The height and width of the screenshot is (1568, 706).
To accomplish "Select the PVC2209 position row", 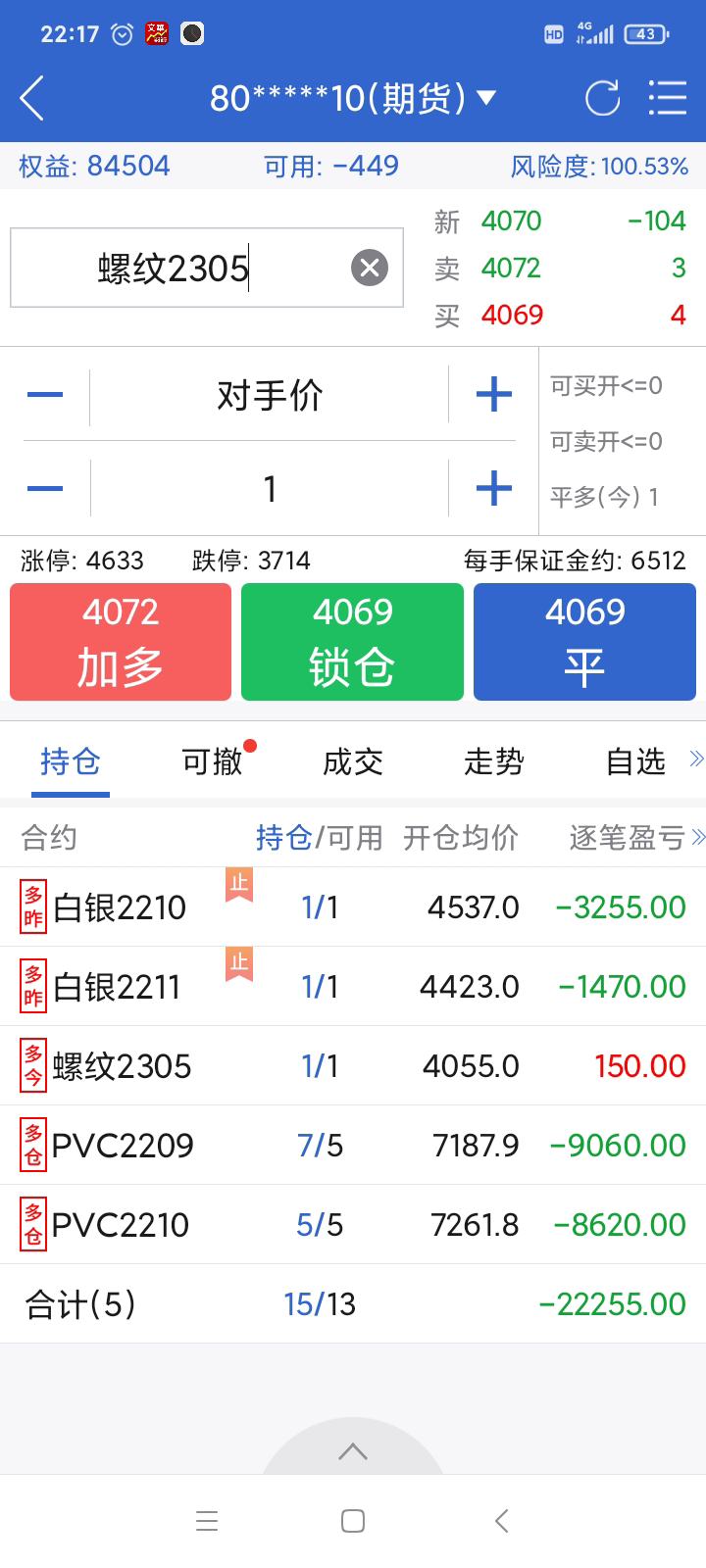I will (x=353, y=1146).
